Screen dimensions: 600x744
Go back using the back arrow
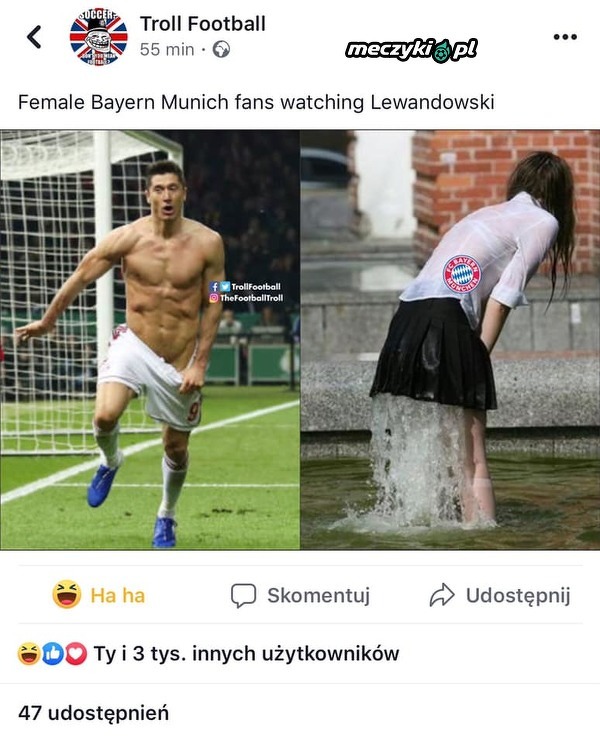(x=34, y=37)
